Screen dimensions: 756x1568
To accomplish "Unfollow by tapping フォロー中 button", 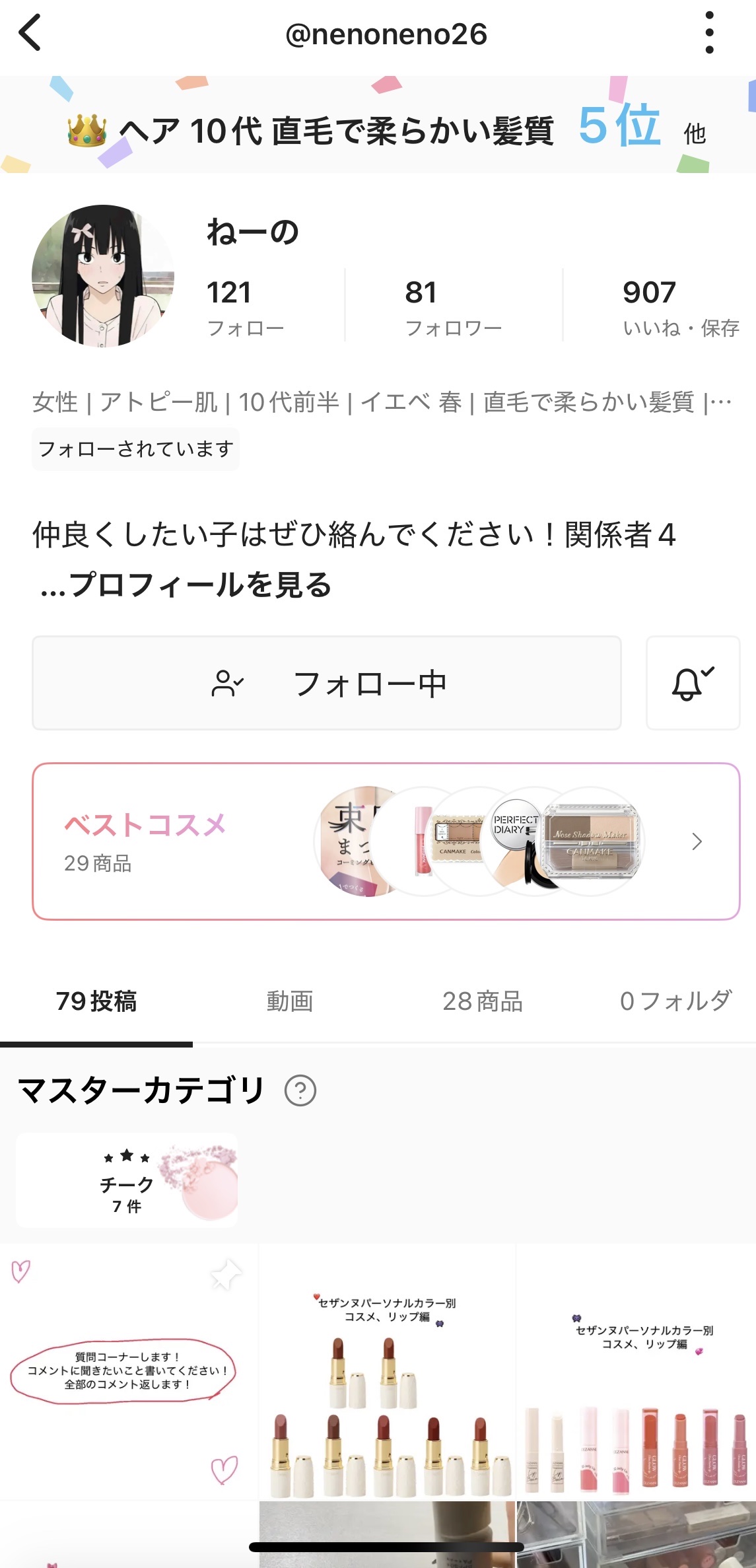I will tap(327, 682).
